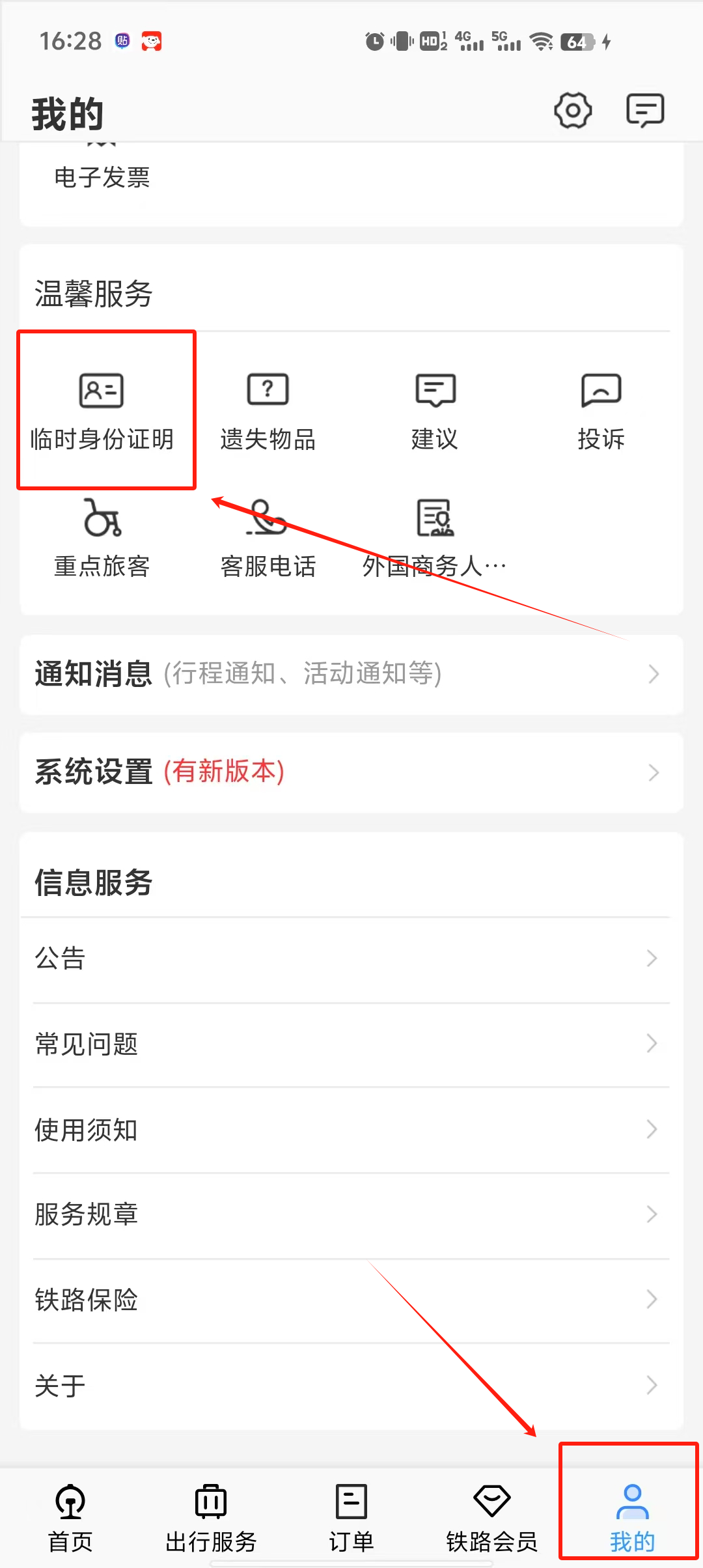Open 建议 suggestions
The image size is (703, 1568).
[435, 410]
